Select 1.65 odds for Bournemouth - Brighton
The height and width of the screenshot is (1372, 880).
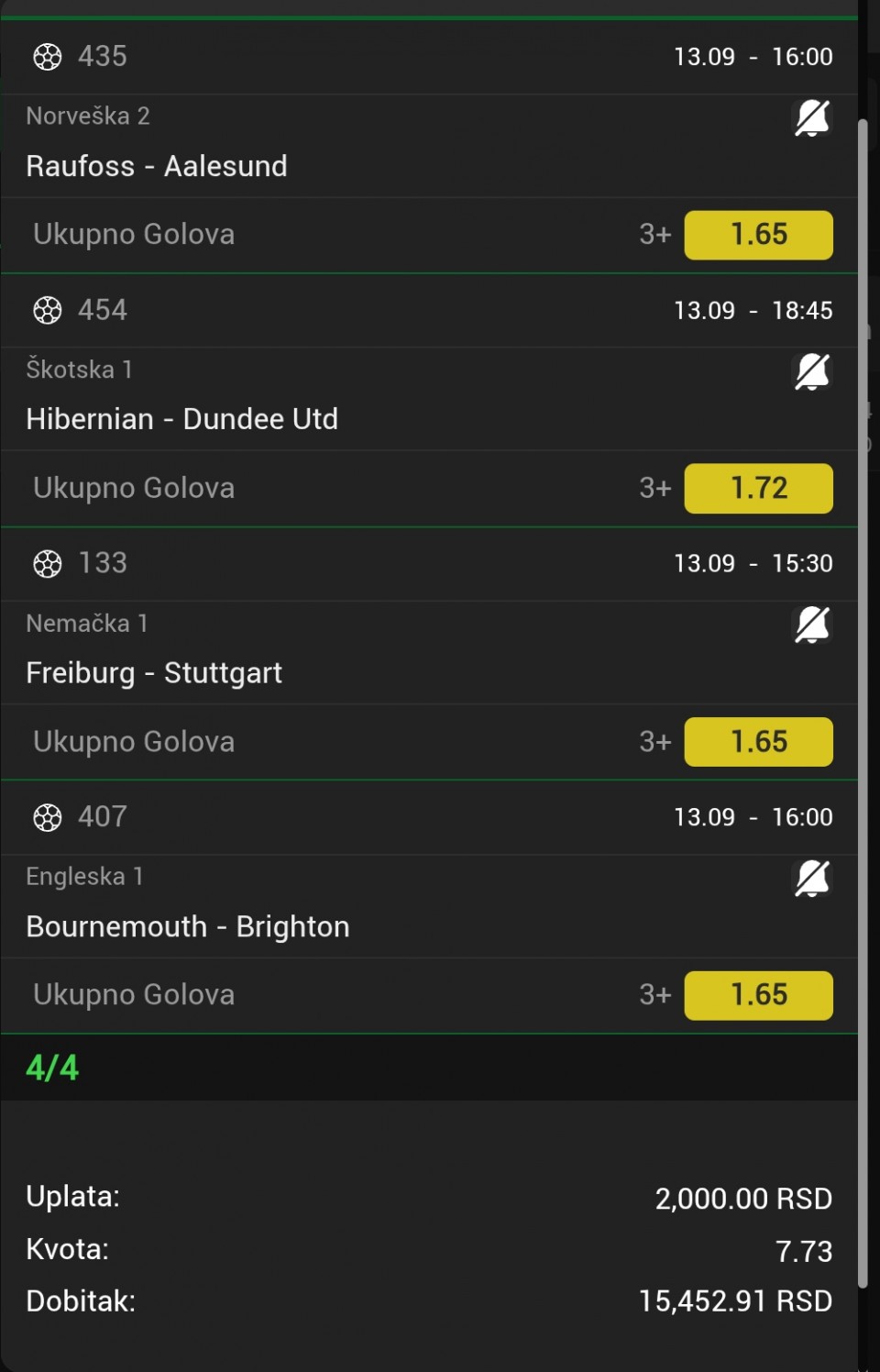pos(758,995)
